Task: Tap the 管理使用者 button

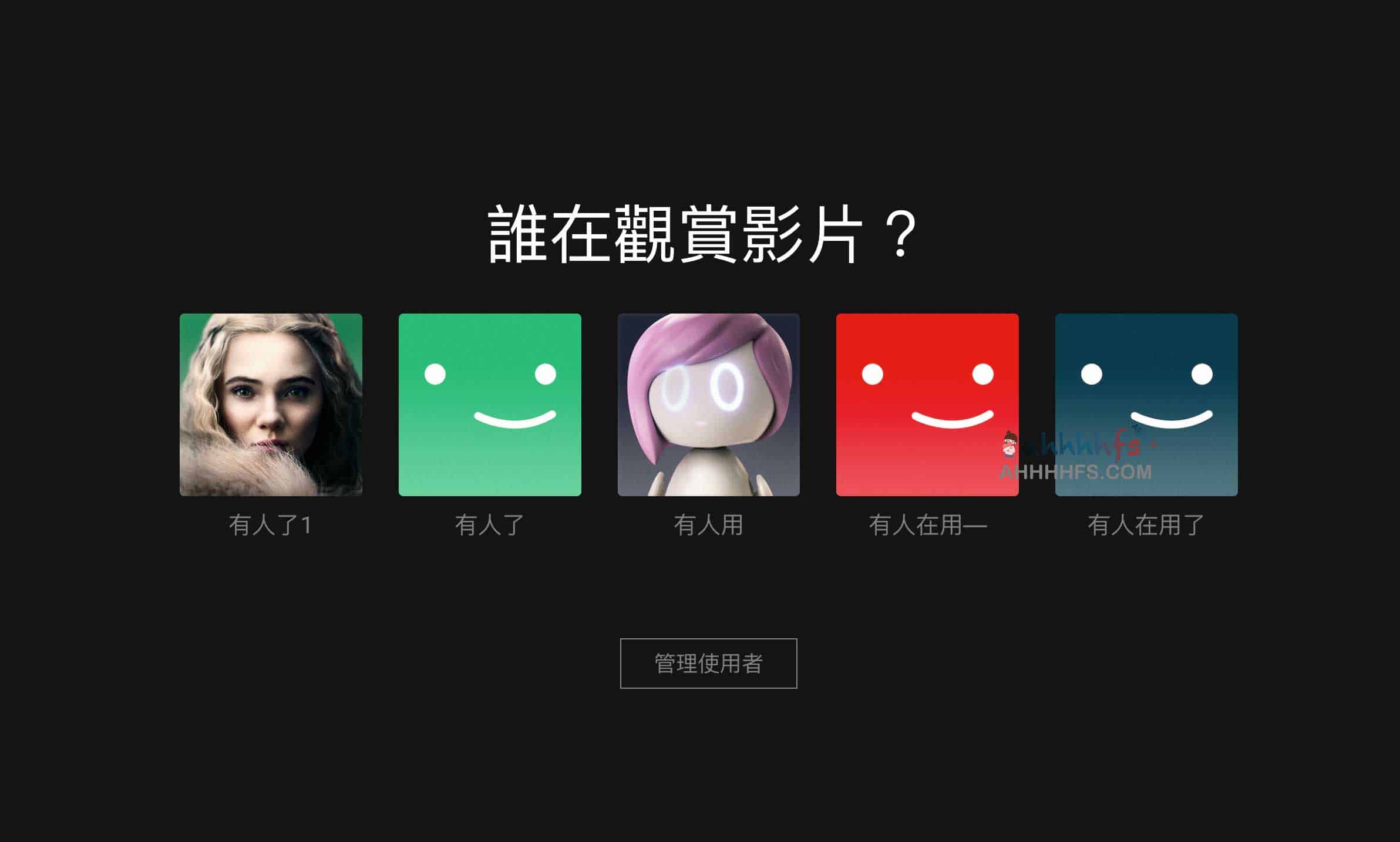Action: click(708, 664)
